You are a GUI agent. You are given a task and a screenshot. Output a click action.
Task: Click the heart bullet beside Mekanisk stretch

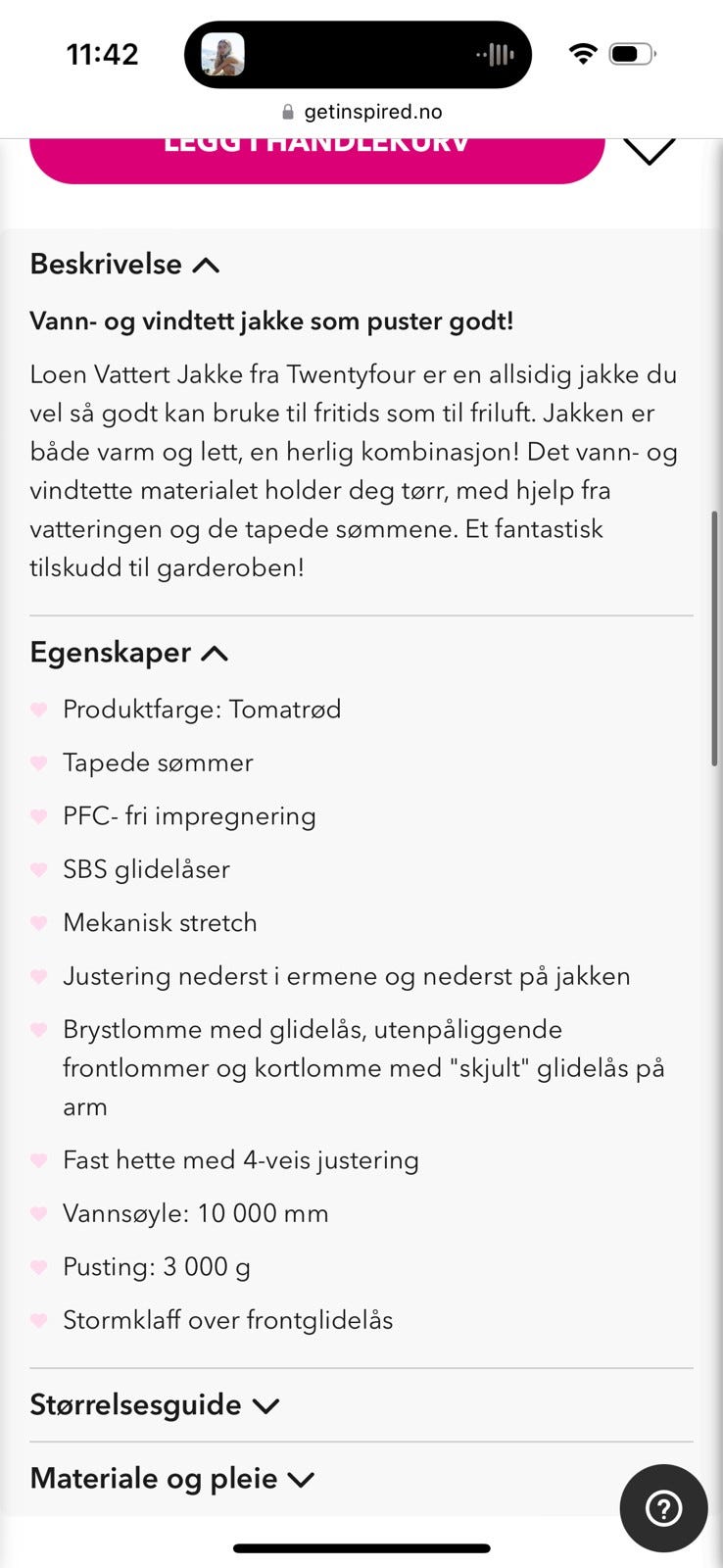tap(39, 922)
